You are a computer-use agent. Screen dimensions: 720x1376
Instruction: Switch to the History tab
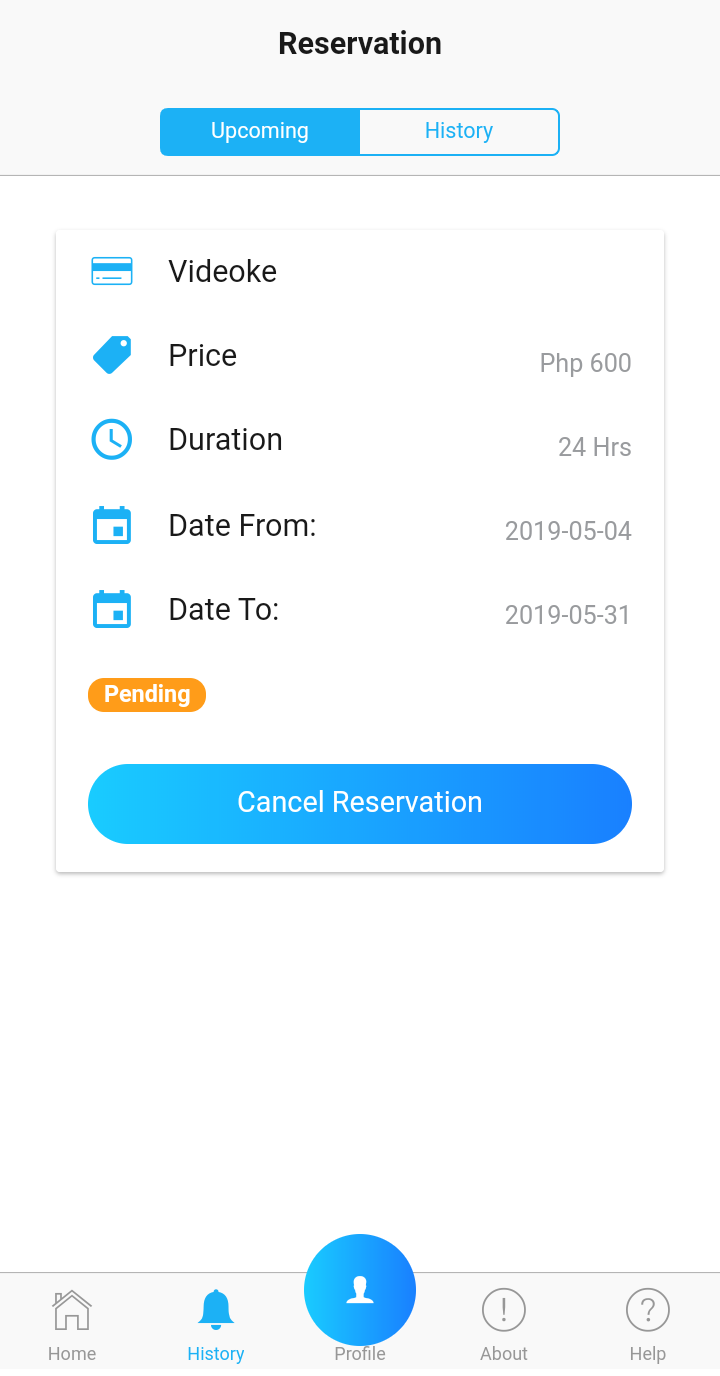[x=458, y=131]
